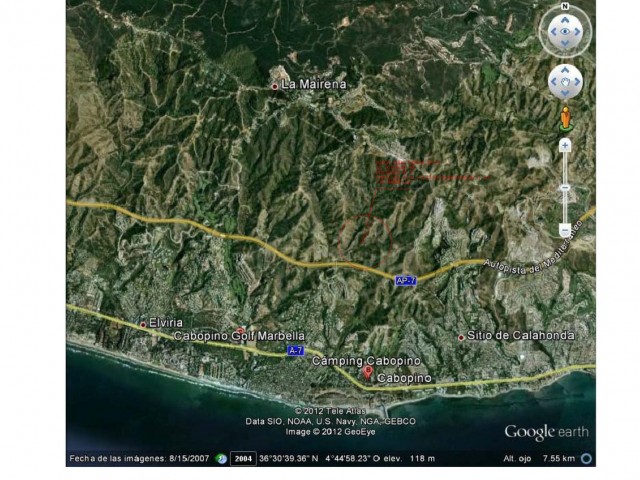The image size is (640, 480).
Task: Tap the Look joystick up arrow
Action: 565,19
